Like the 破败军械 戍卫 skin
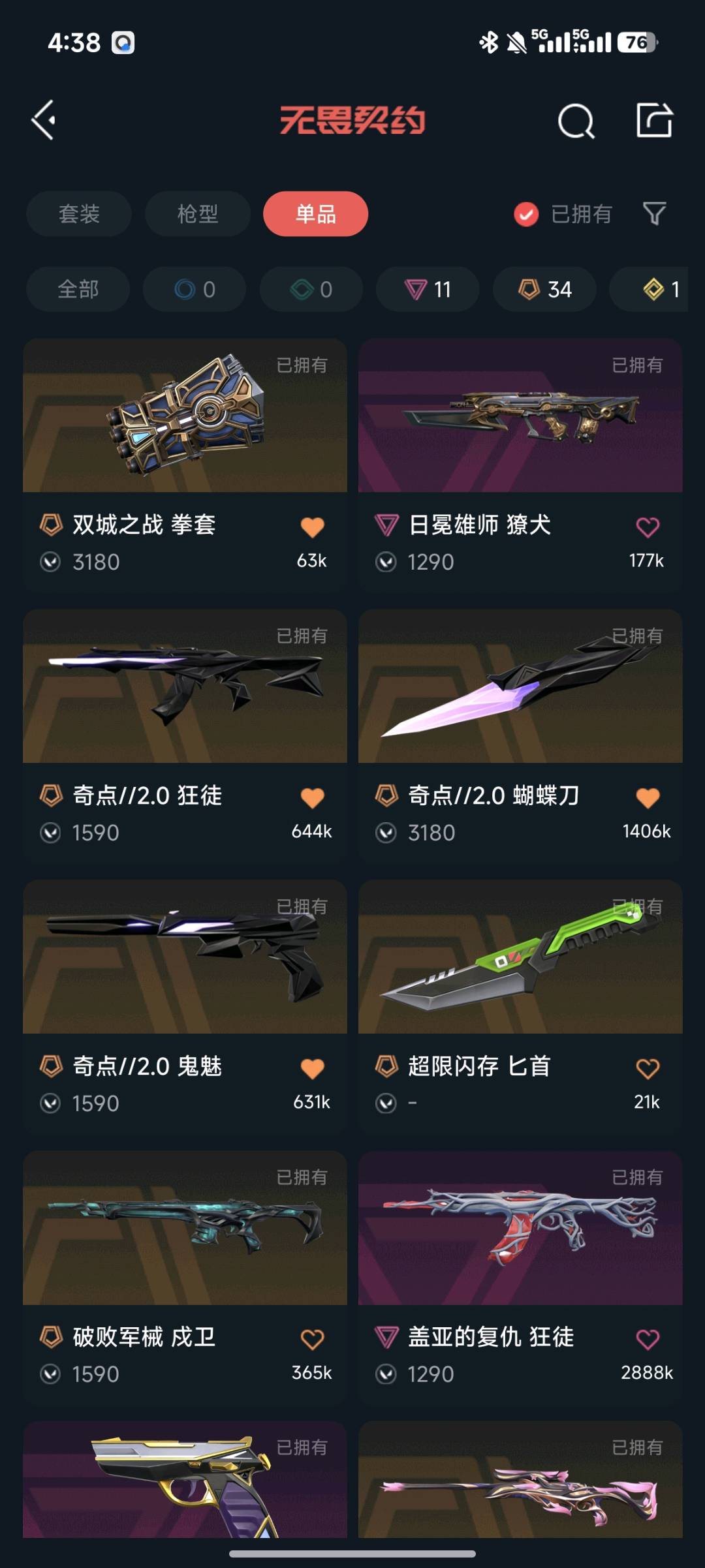The width and height of the screenshot is (705, 1568). click(312, 1340)
